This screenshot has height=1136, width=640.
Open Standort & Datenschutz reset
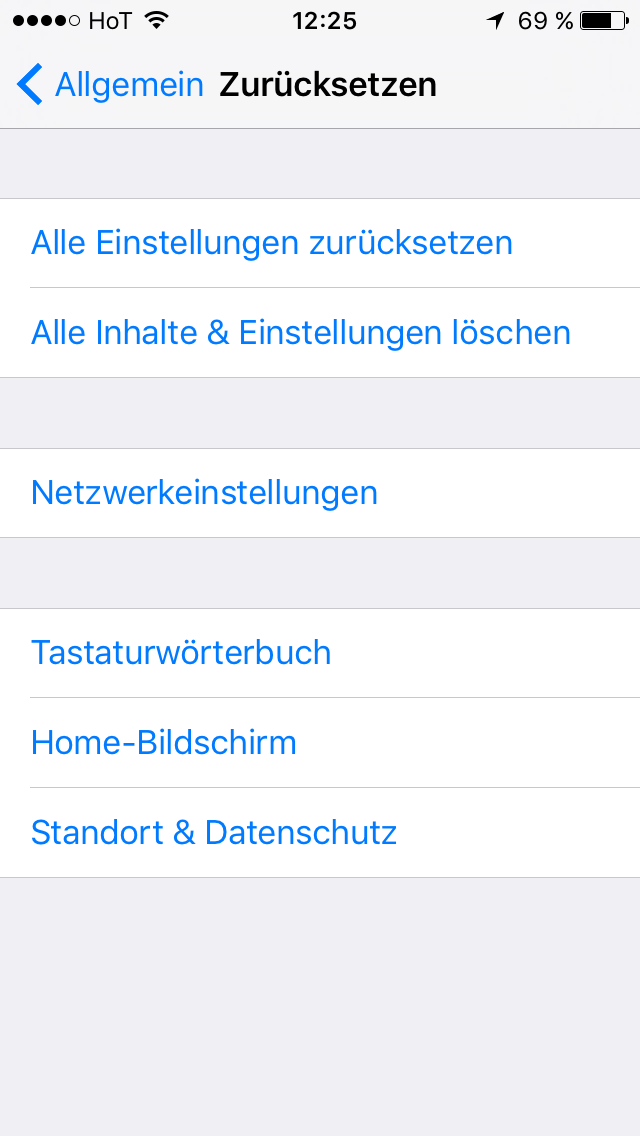click(x=320, y=833)
